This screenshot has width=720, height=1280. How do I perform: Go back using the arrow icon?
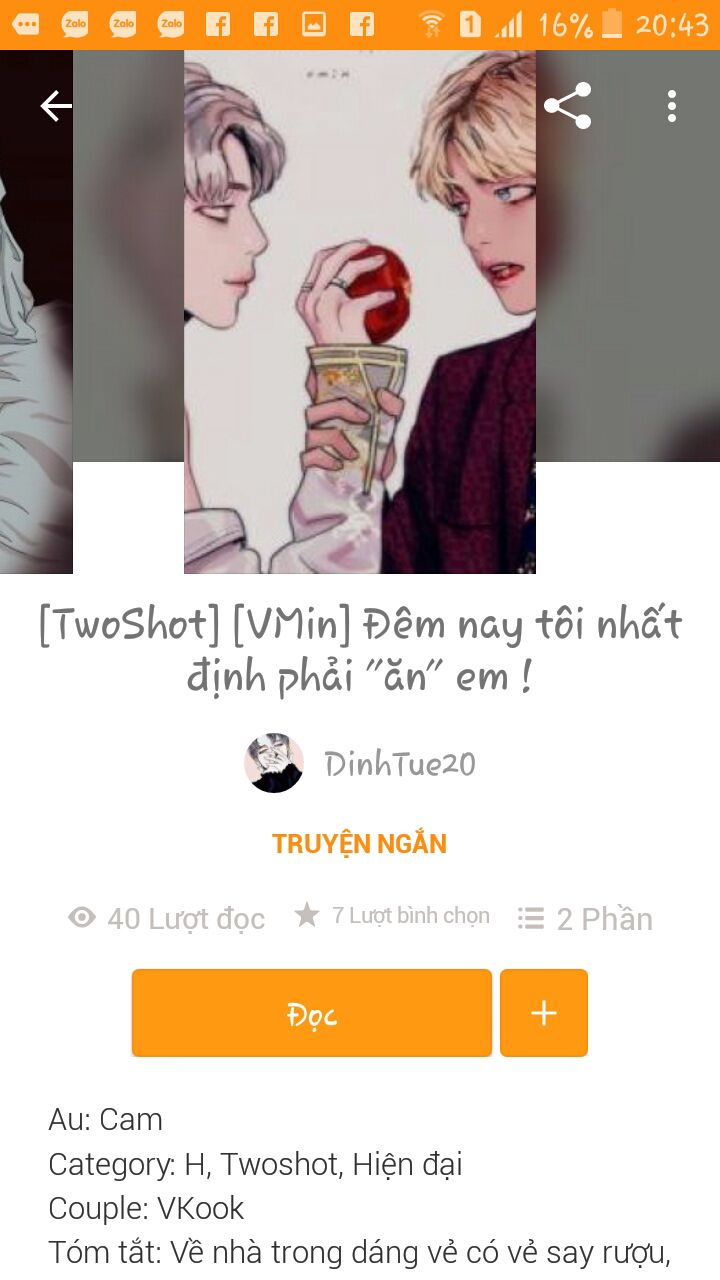point(56,106)
